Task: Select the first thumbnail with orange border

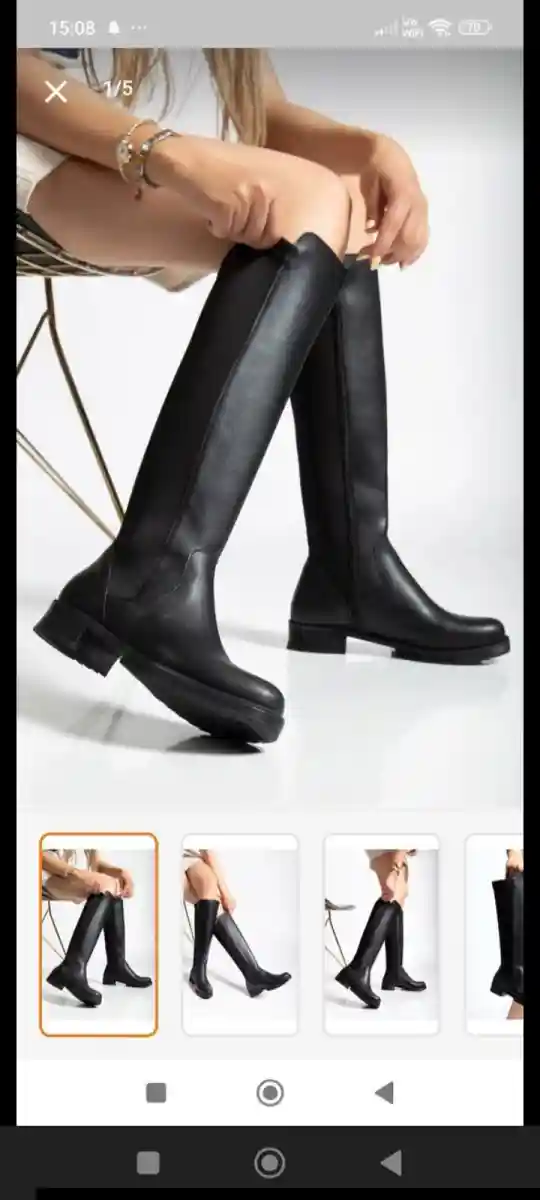Action: tap(98, 934)
